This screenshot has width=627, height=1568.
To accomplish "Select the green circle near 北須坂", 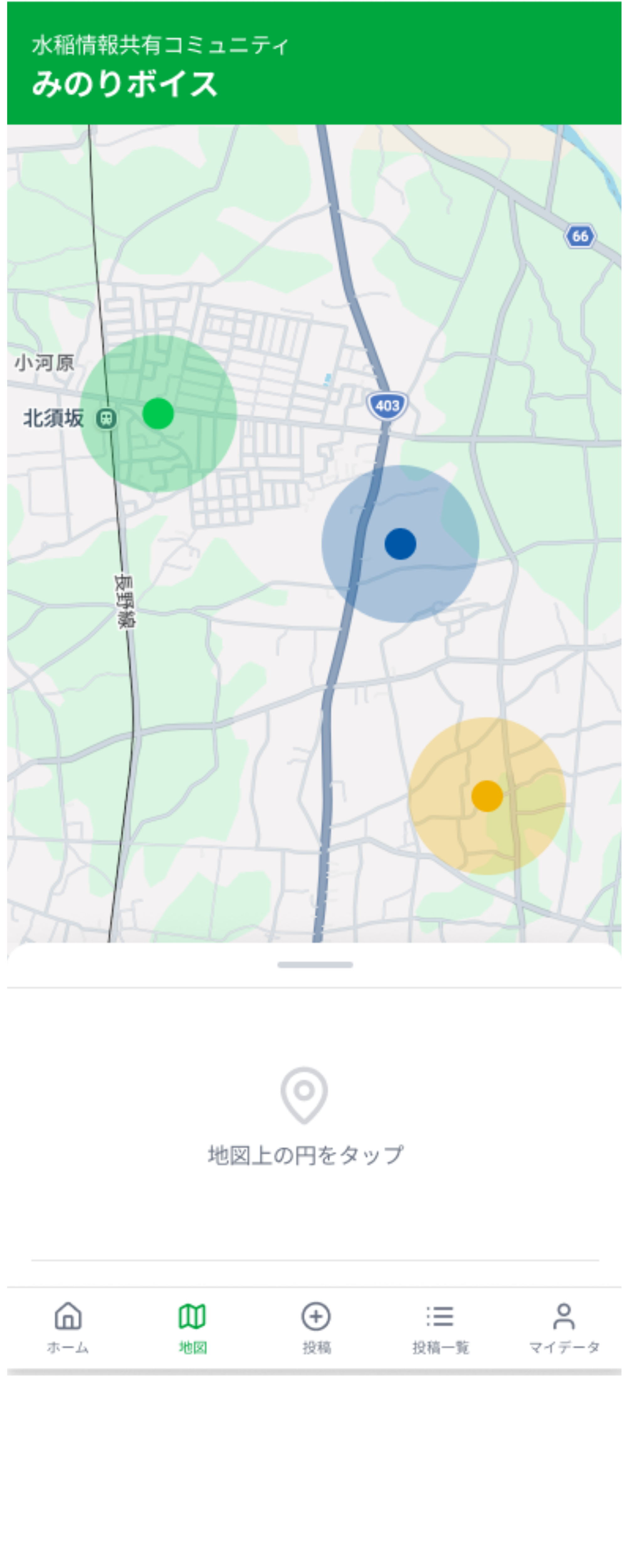I will point(158,413).
